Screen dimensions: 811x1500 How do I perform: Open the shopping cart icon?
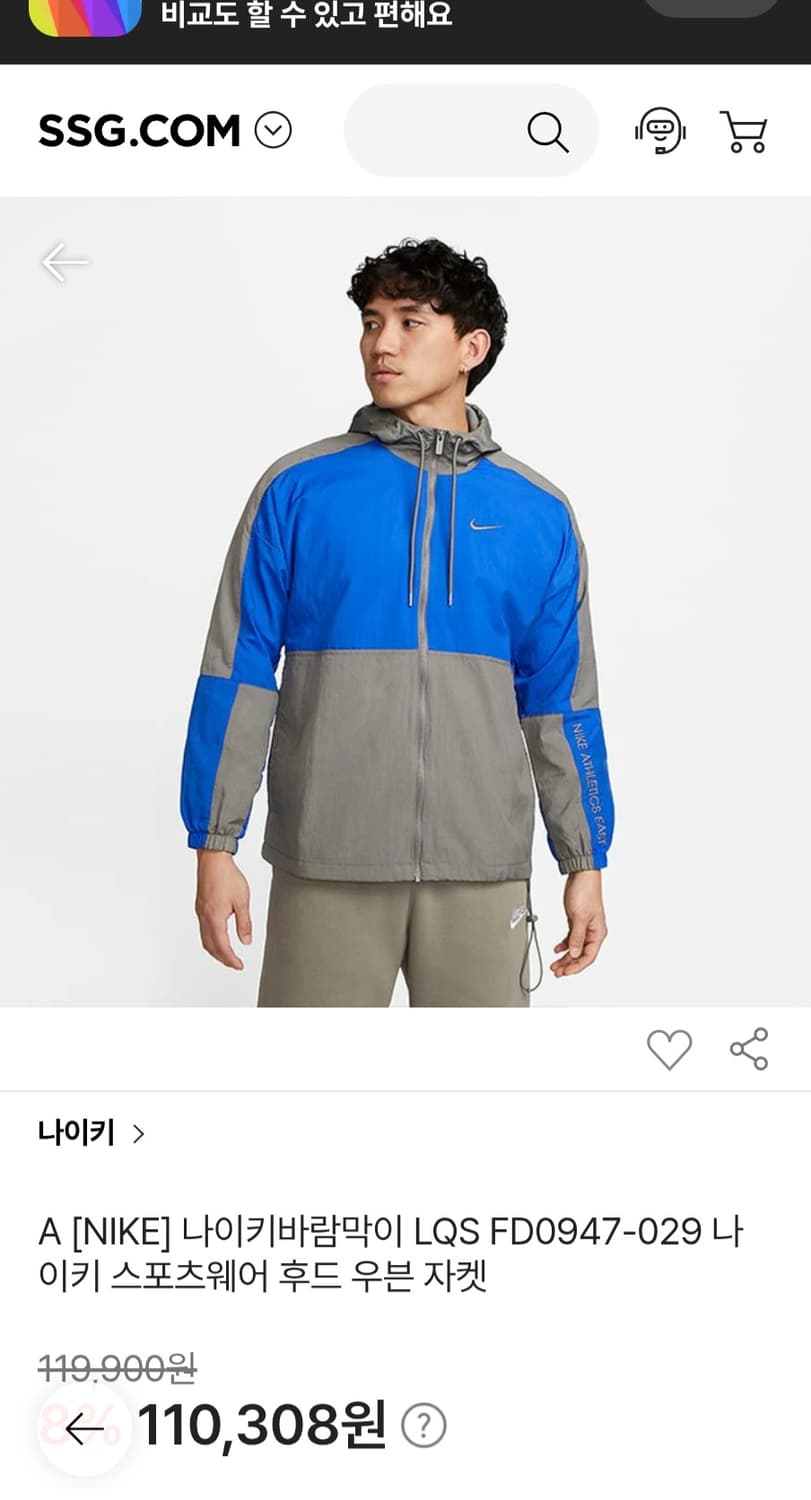pos(744,131)
